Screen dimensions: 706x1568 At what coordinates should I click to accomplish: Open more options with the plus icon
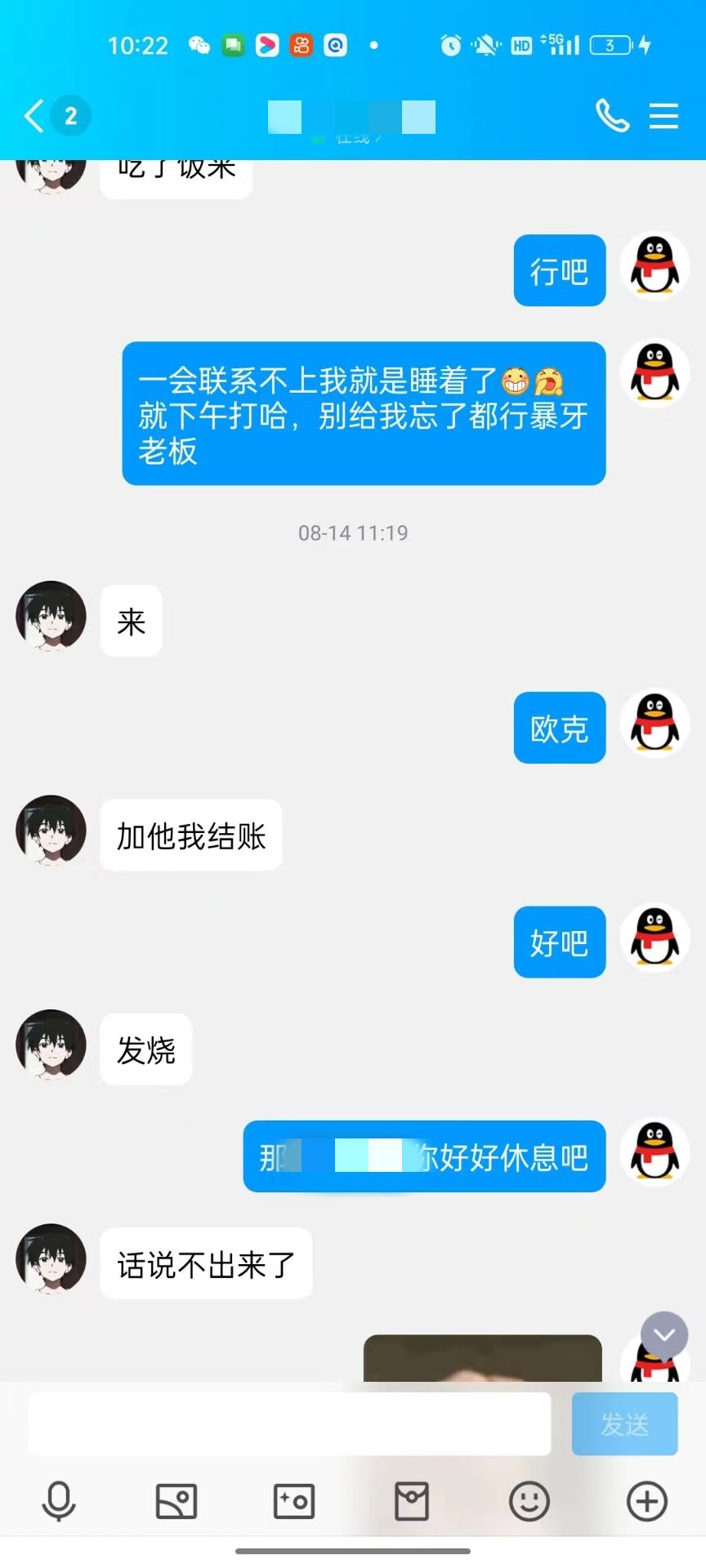pos(647,1501)
